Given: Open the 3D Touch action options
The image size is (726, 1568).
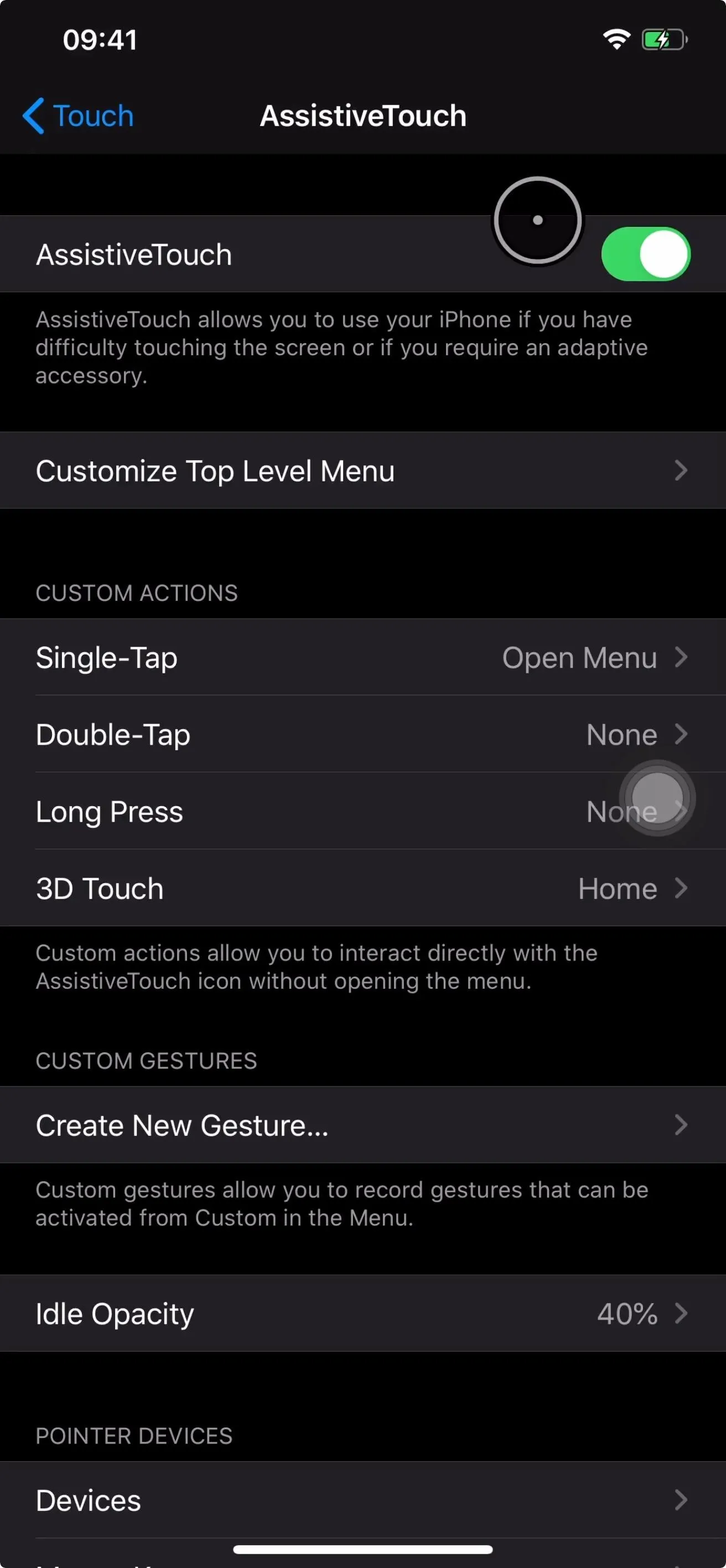Looking at the screenshot, I should pos(362,888).
